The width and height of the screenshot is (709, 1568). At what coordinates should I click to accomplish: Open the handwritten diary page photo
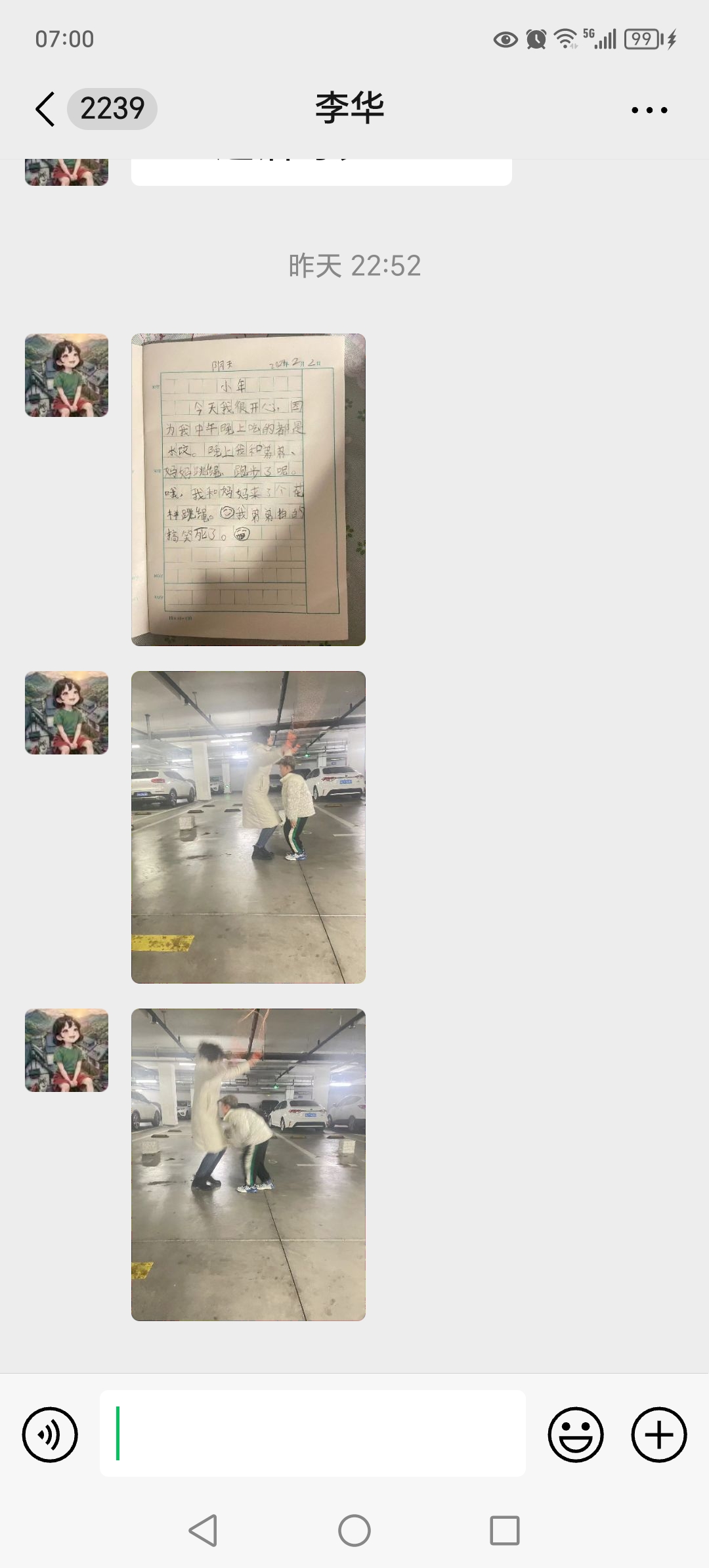(248, 490)
